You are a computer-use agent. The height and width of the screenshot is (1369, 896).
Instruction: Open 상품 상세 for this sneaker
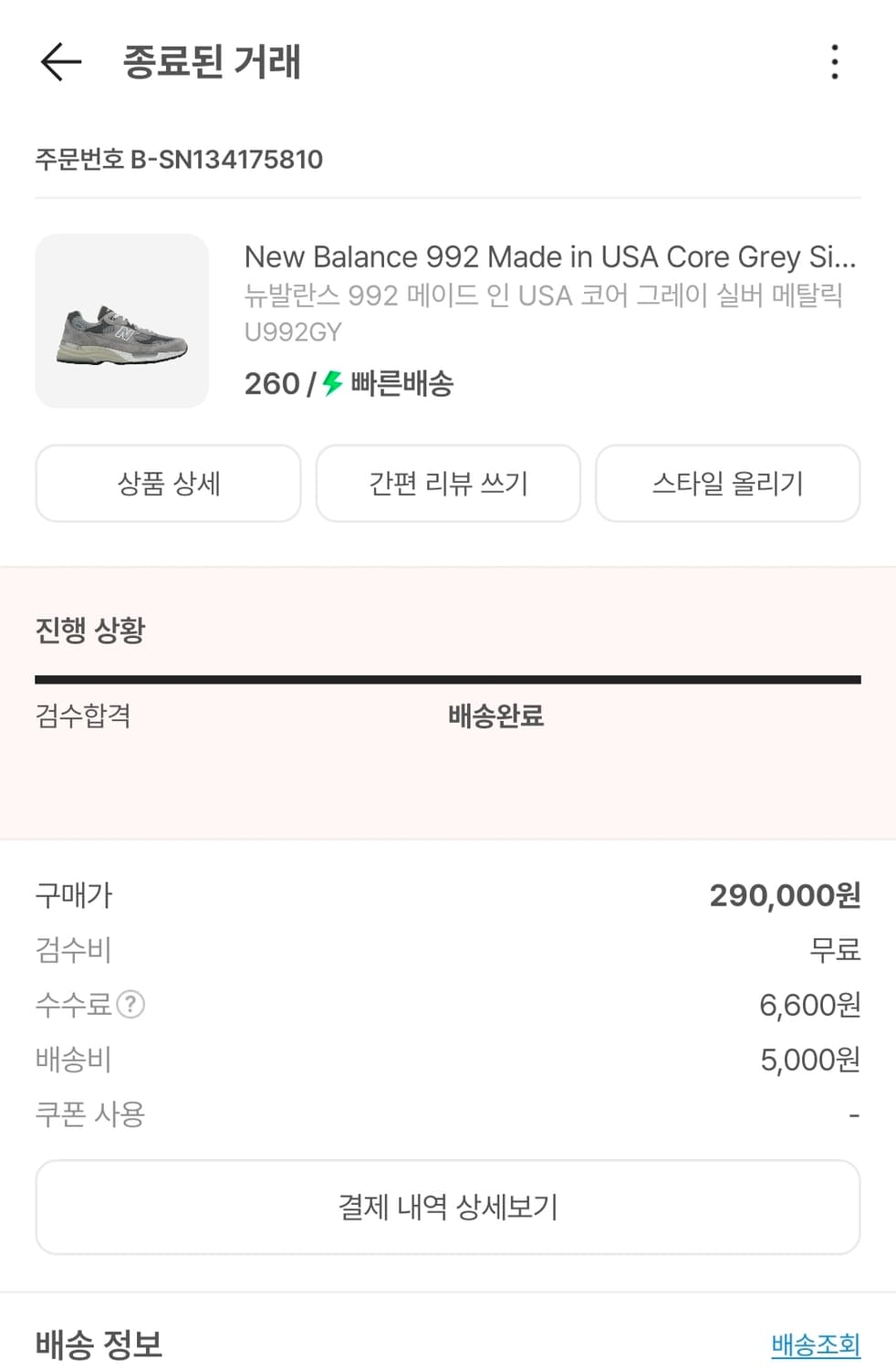tap(168, 484)
